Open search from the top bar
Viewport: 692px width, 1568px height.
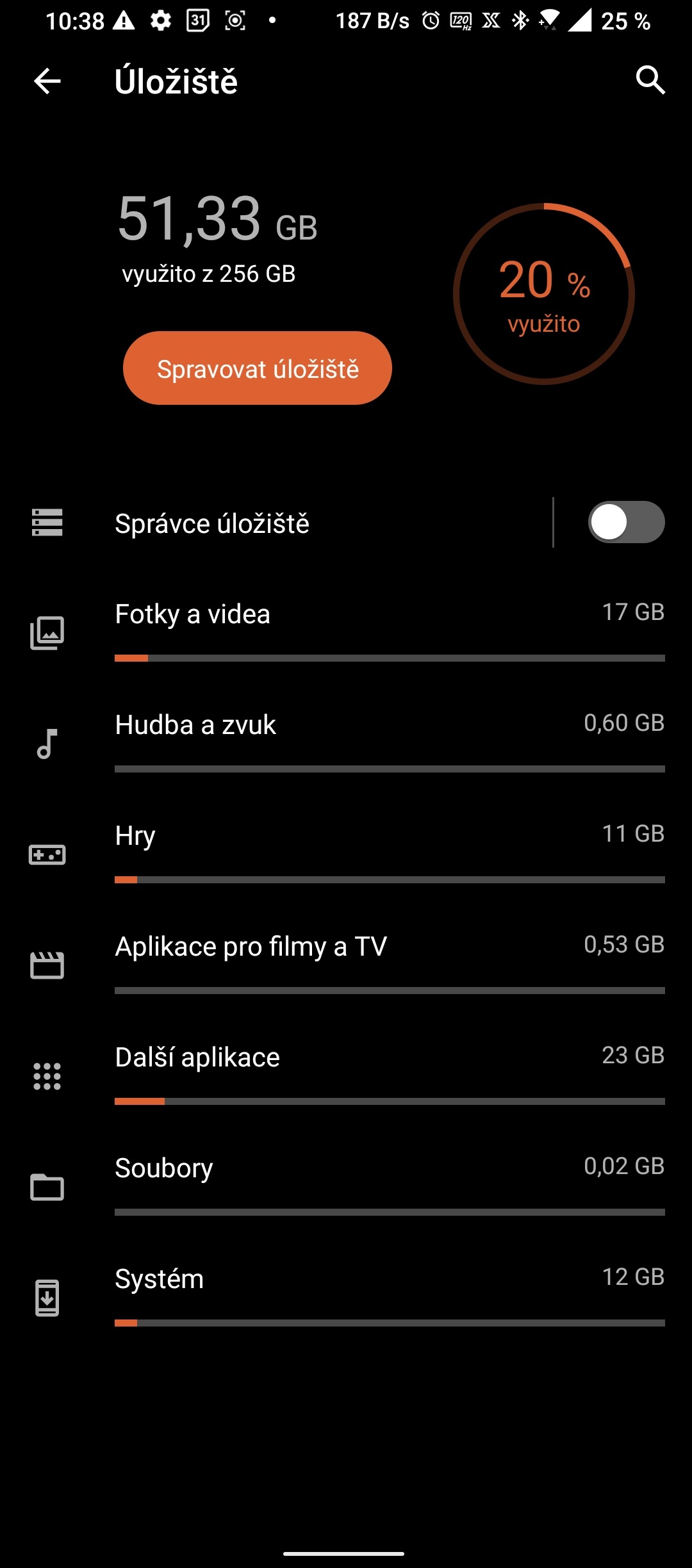pyautogui.click(x=651, y=81)
